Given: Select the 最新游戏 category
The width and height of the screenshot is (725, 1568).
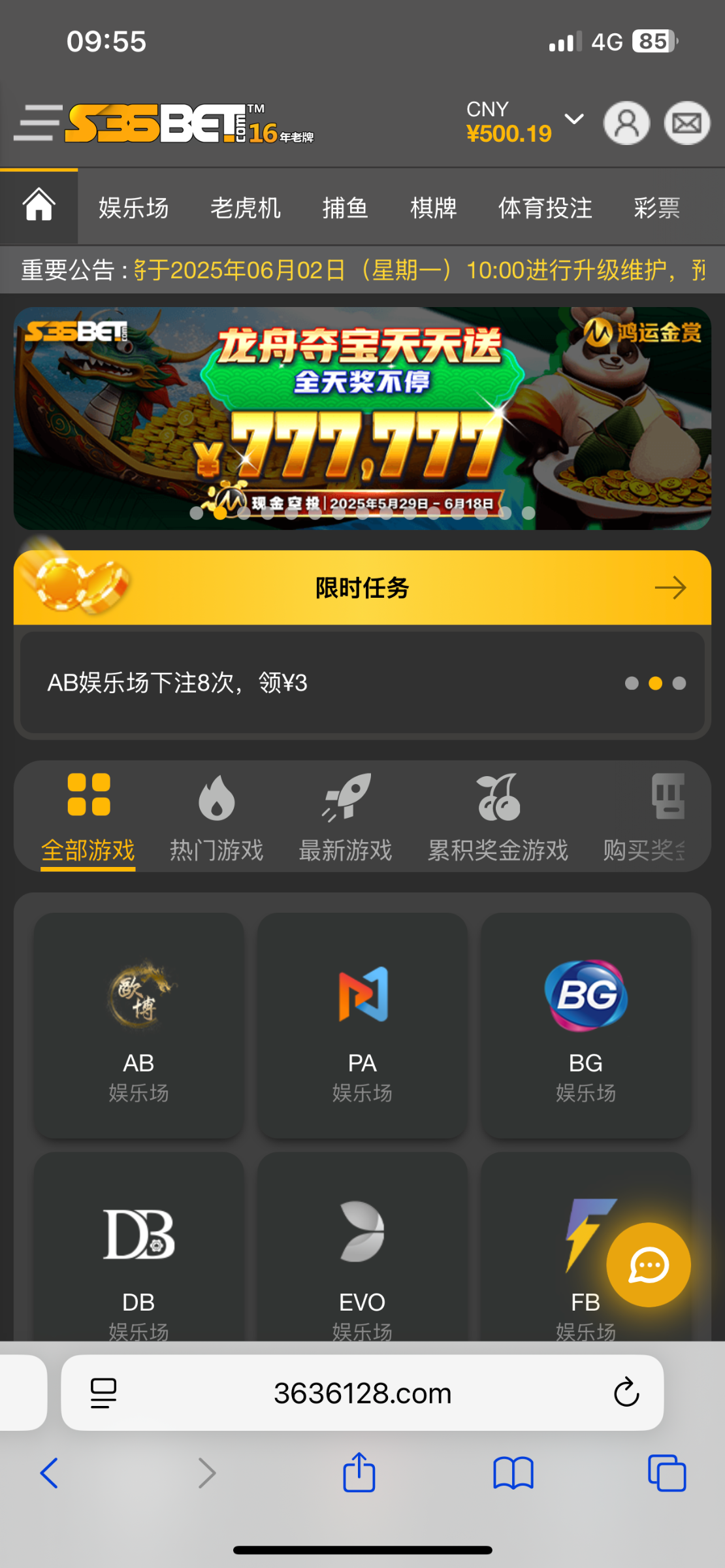Looking at the screenshot, I should [x=345, y=817].
